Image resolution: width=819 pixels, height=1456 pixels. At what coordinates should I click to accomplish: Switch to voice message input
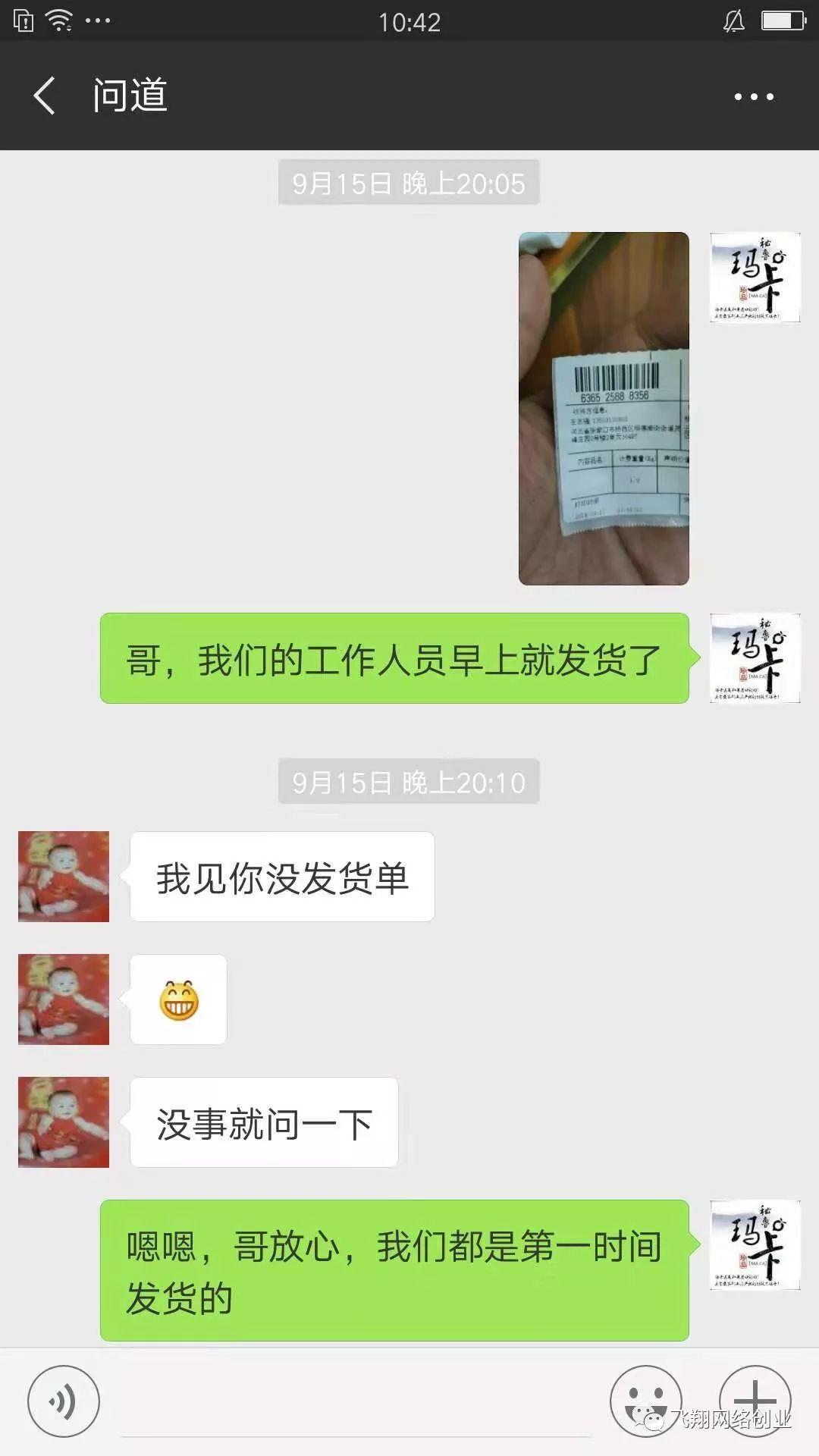(64, 1401)
